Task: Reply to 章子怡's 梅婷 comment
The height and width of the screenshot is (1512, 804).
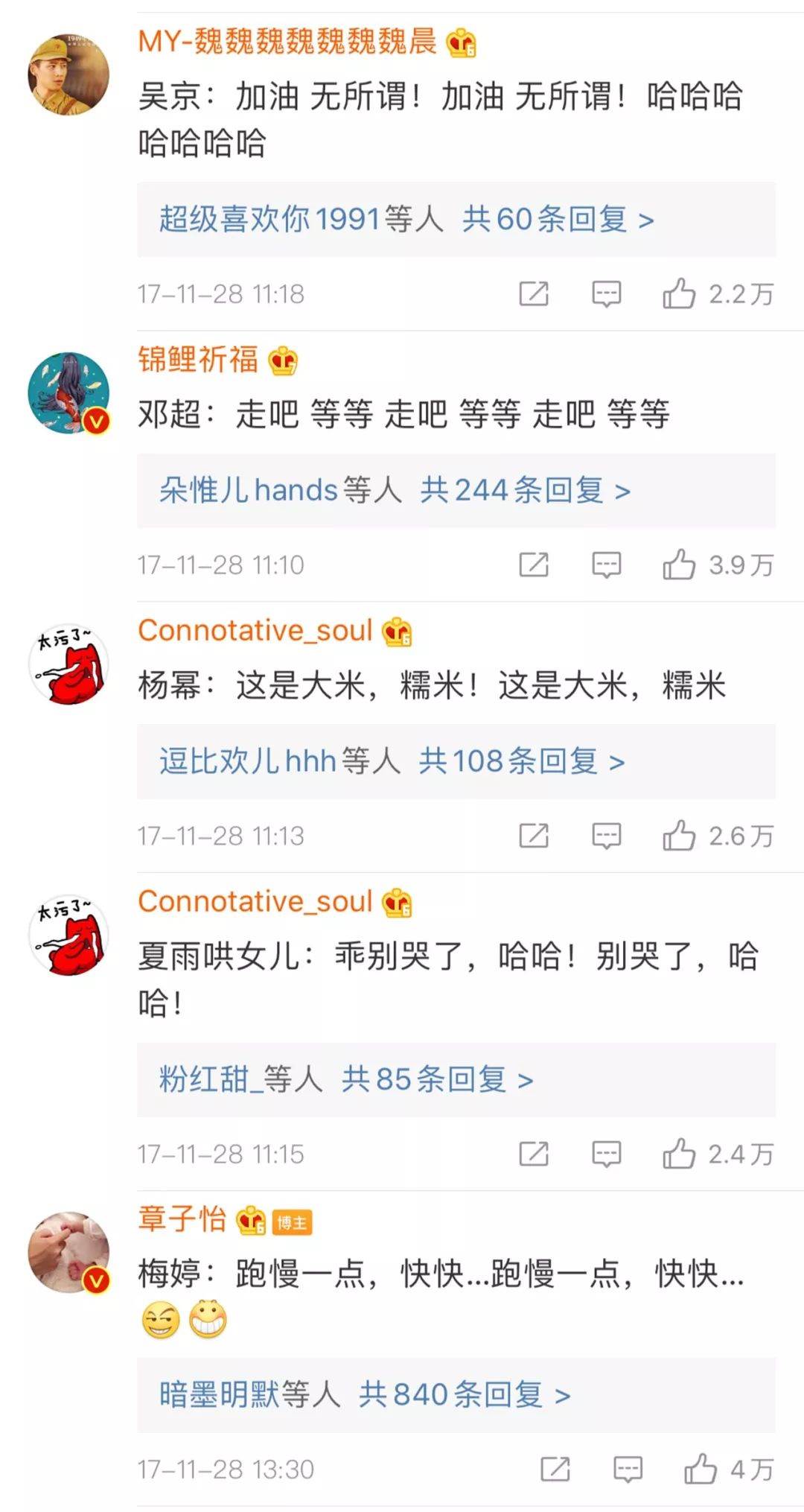Action: [x=628, y=1469]
